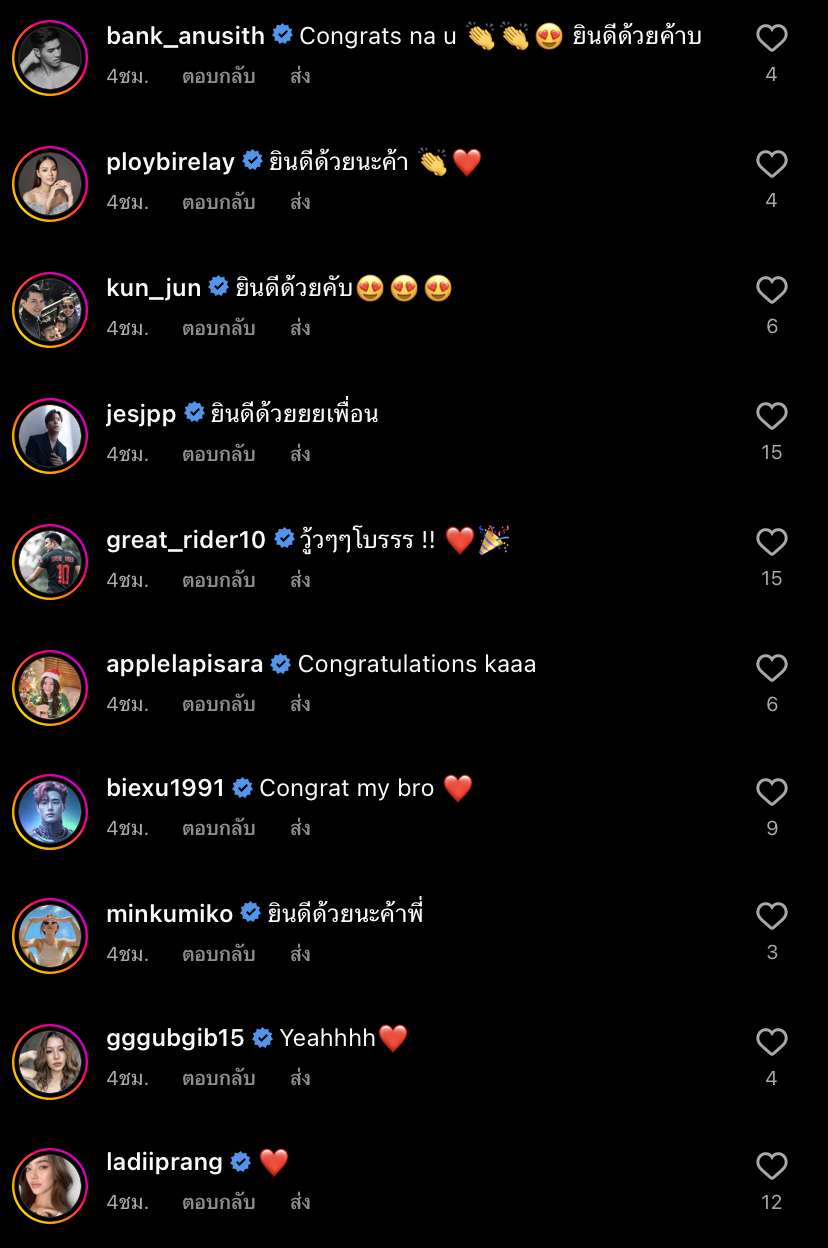Tap ตอบกลับ under minkumiko's comment
This screenshot has width=828, height=1248.
click(218, 954)
